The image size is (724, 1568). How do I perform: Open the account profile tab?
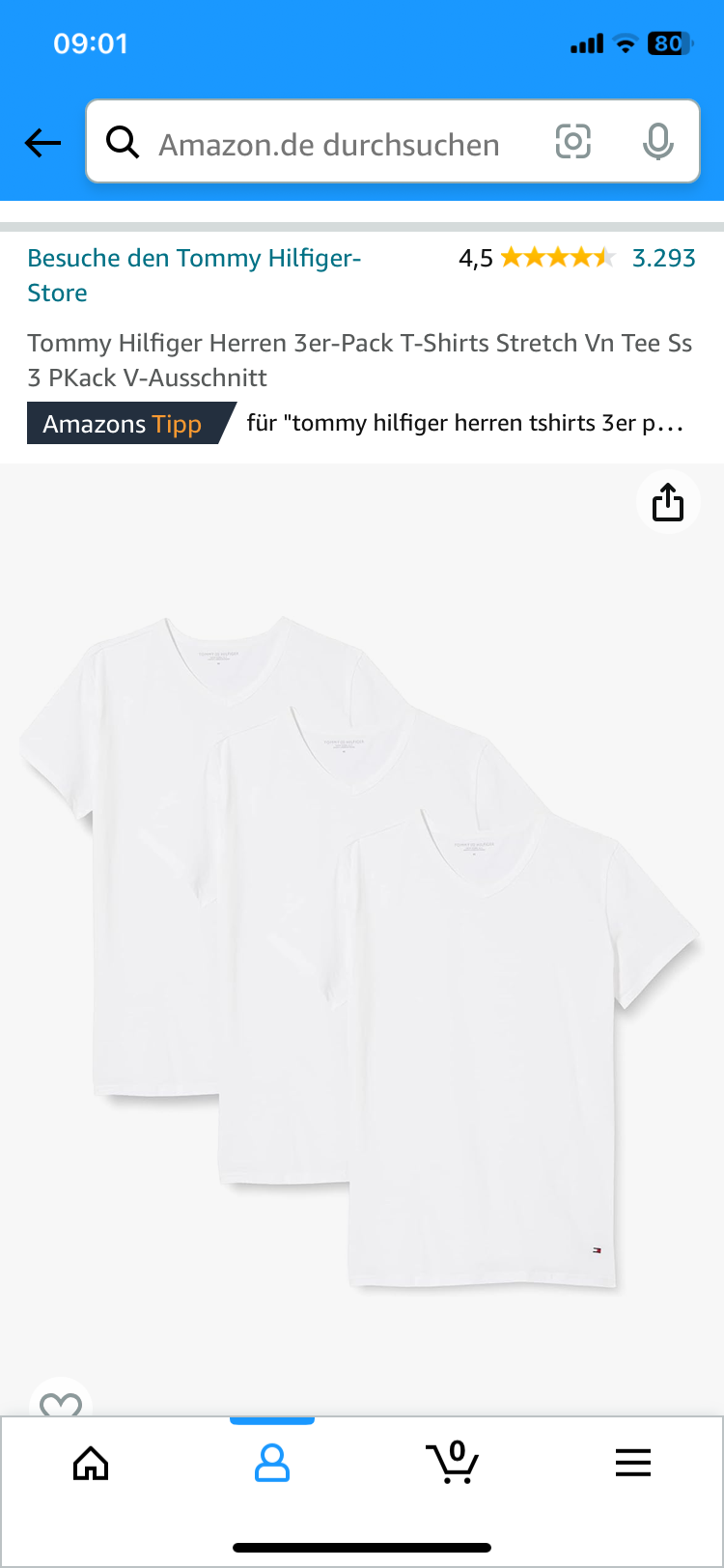[x=271, y=1464]
